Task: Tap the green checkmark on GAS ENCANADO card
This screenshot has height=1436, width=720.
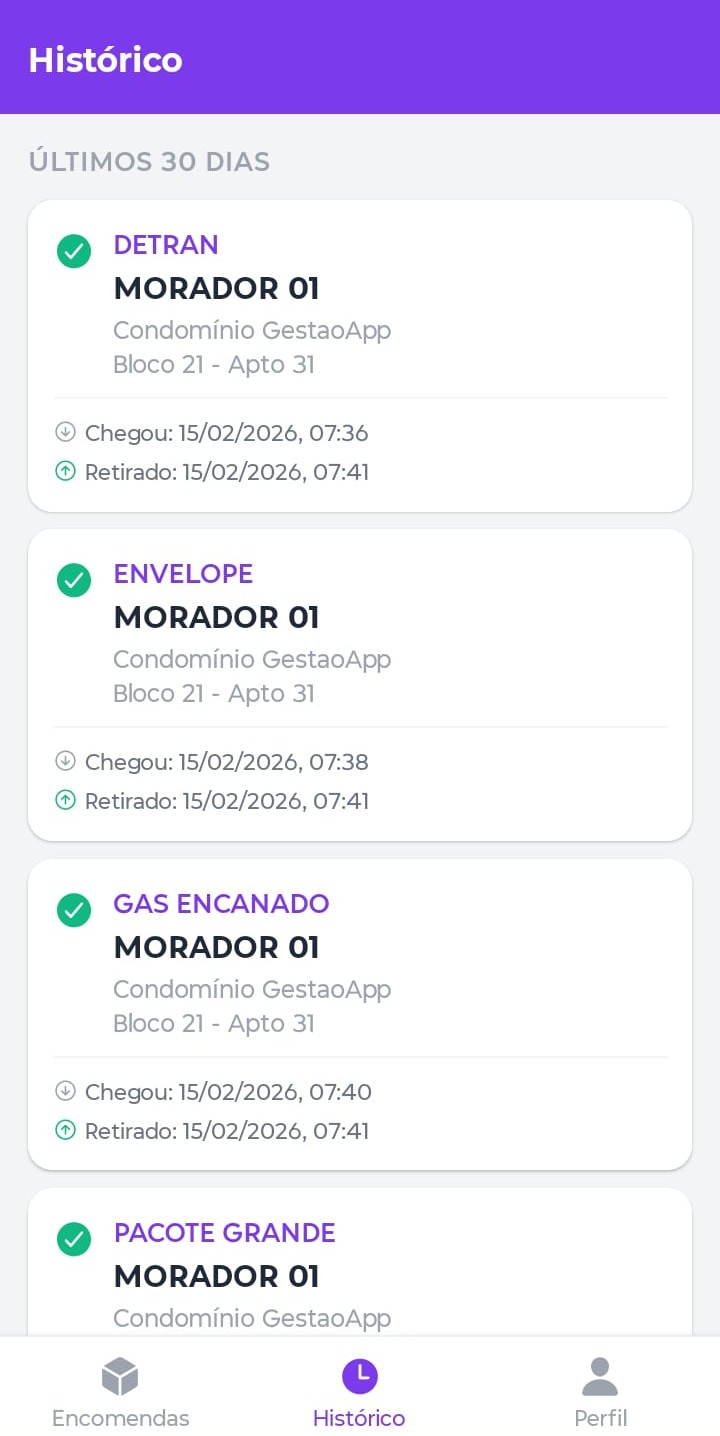Action: (x=73, y=911)
